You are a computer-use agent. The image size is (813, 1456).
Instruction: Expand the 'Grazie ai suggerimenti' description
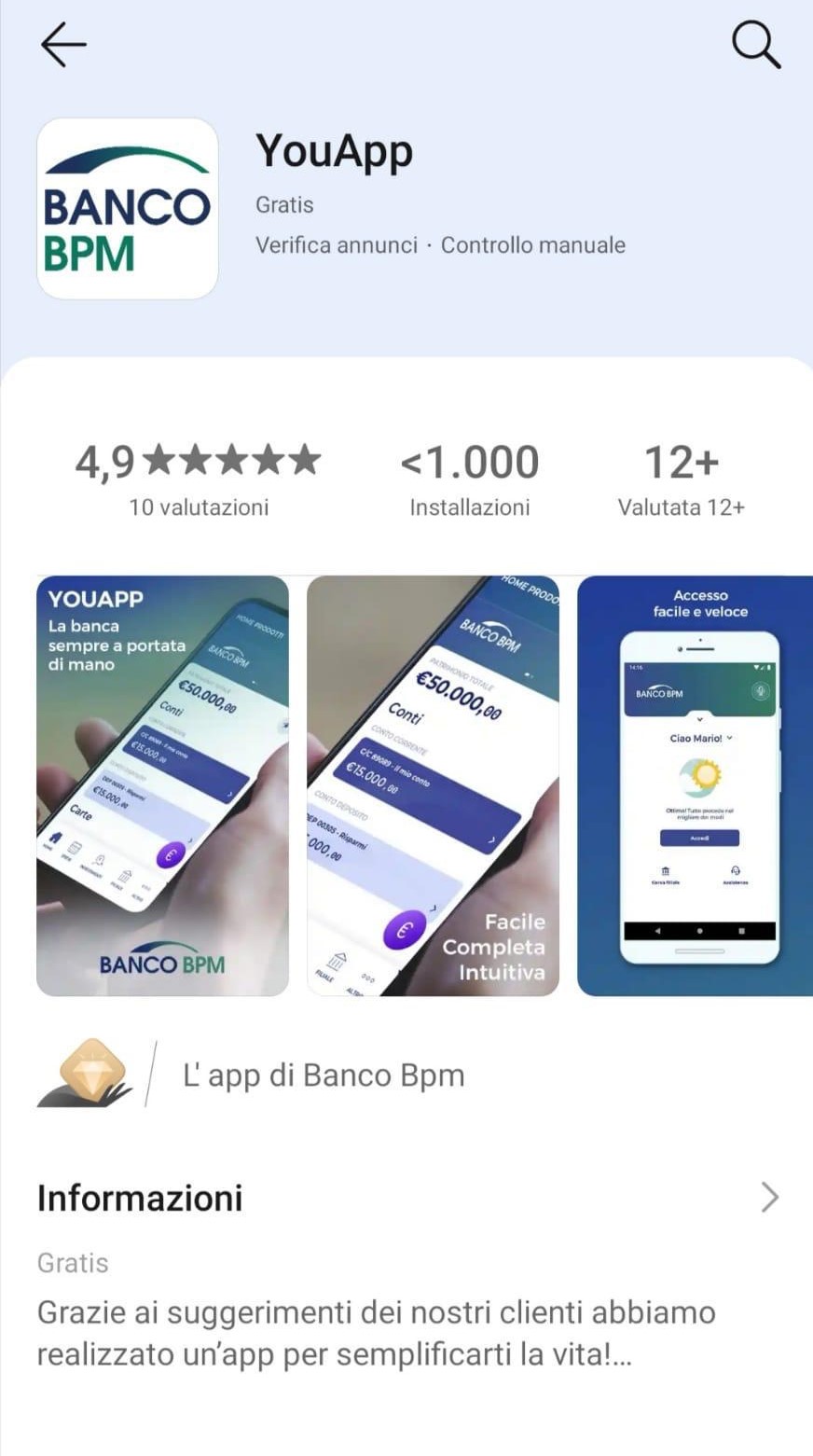[x=376, y=1333]
